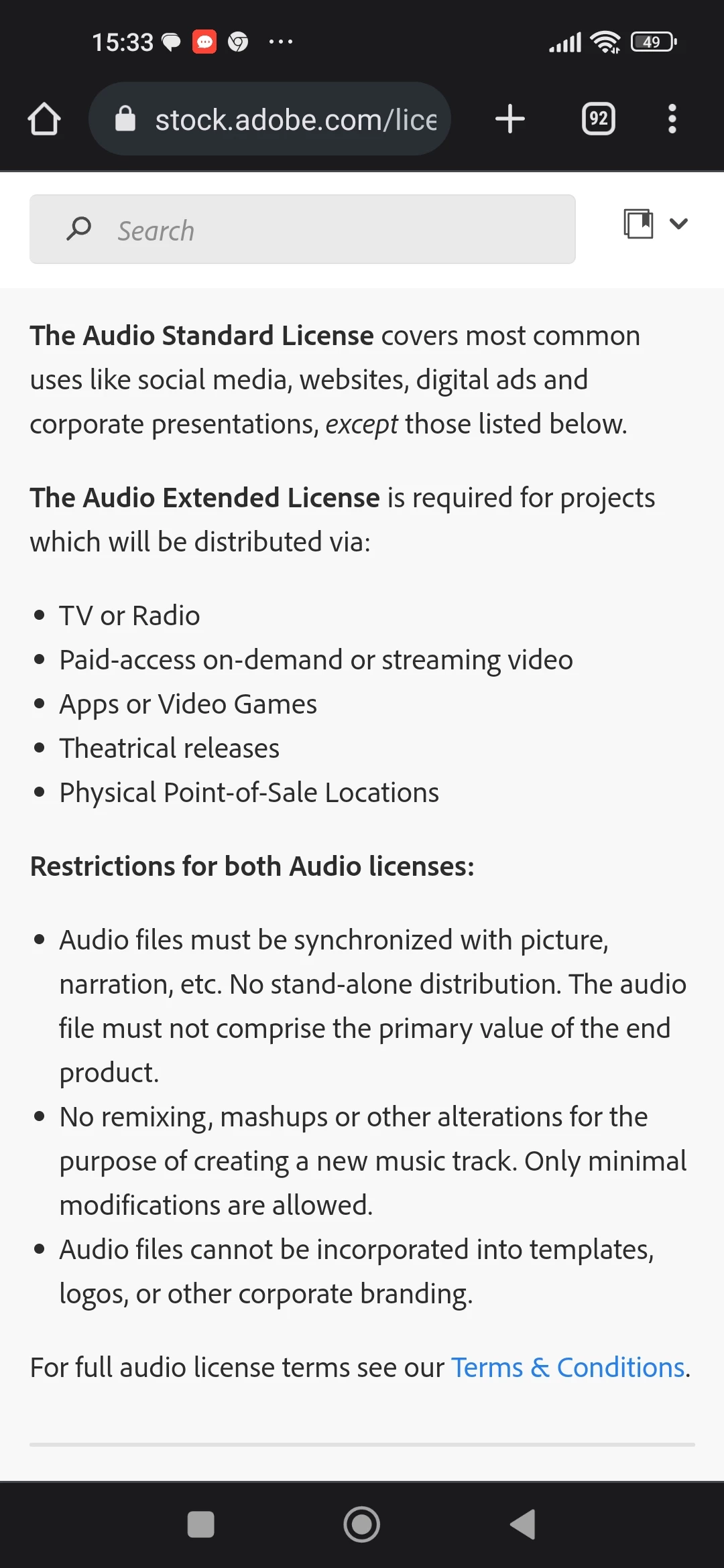Open a new browser tab
The image size is (724, 1568).
(x=509, y=119)
